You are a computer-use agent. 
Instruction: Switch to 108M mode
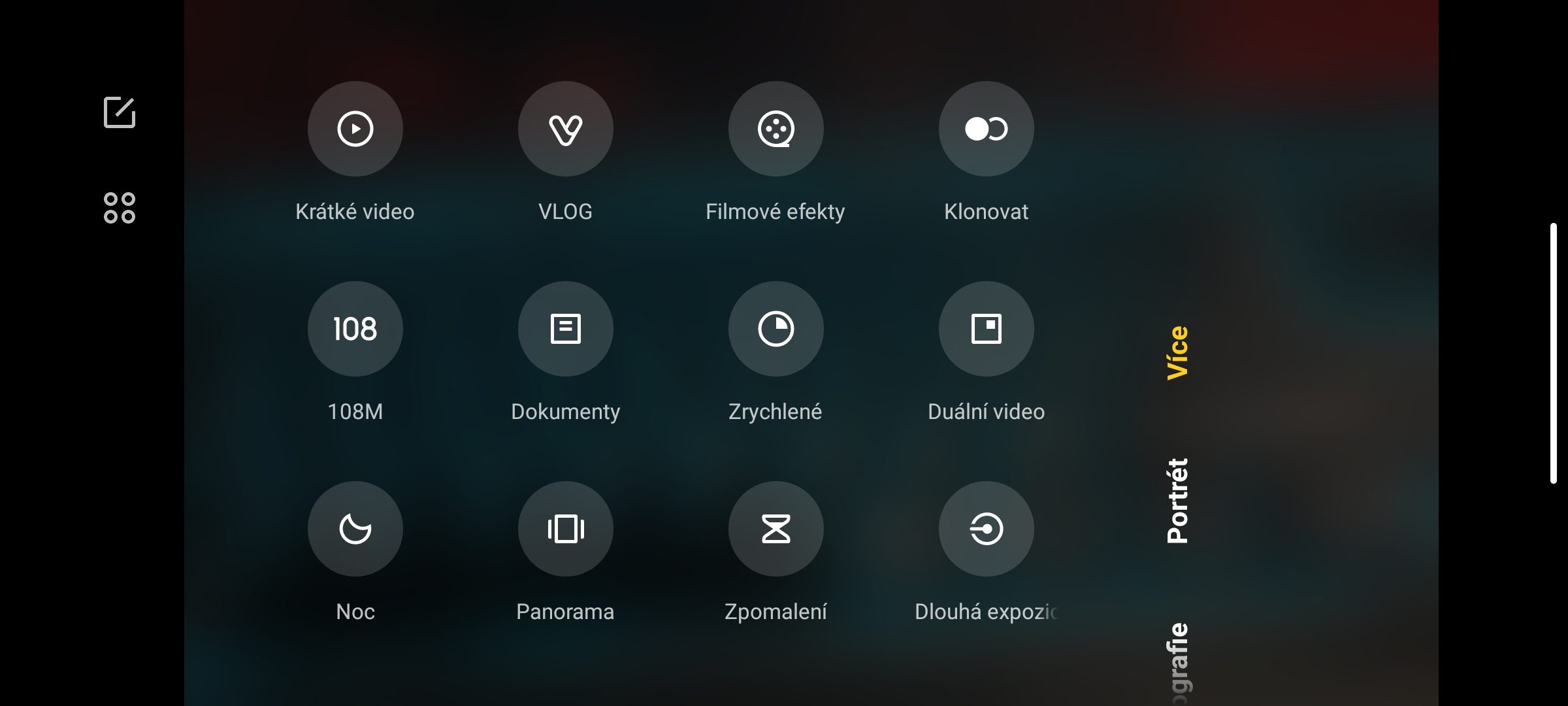pos(355,329)
